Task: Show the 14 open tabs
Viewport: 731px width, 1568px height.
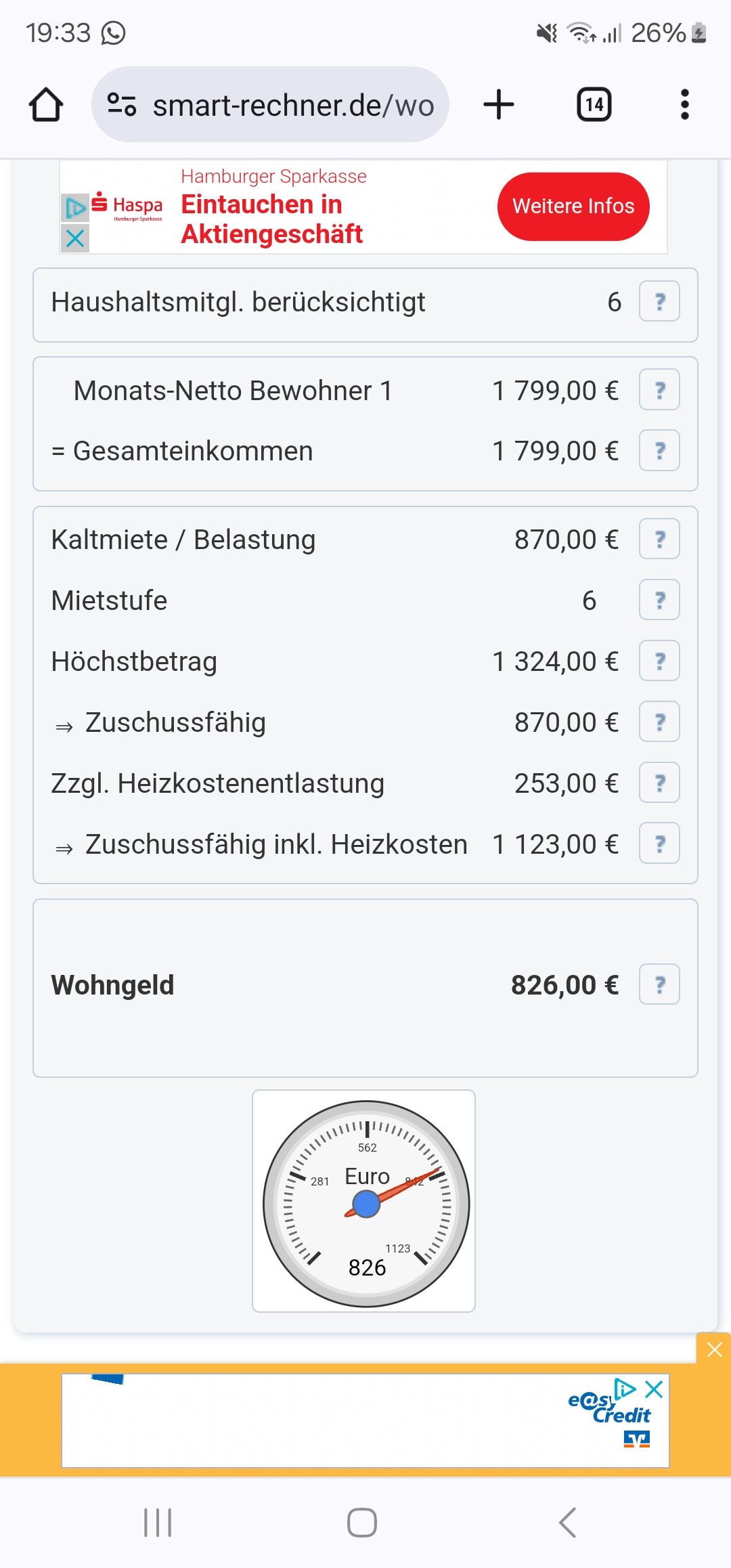Action: 594,105
